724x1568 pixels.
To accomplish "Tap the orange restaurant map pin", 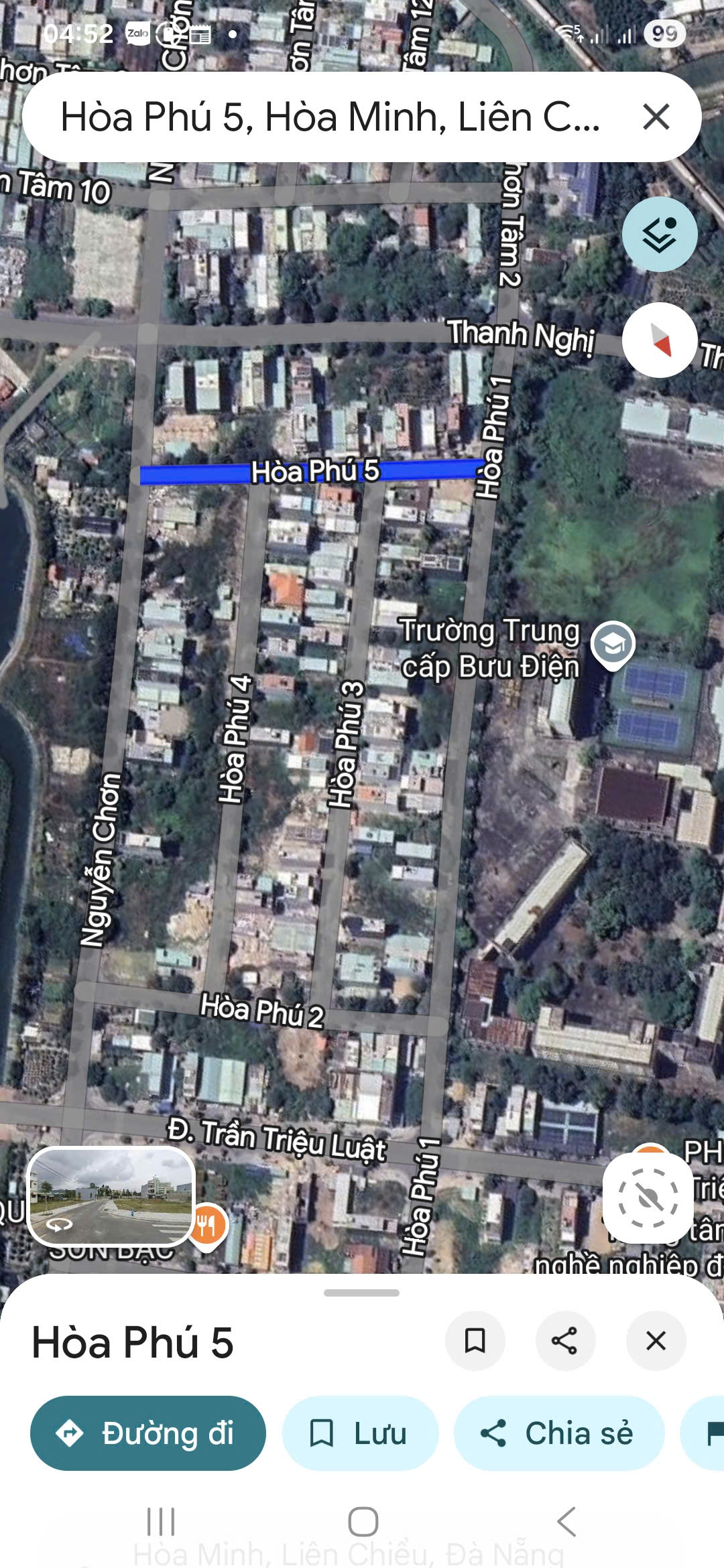I will (x=208, y=1225).
